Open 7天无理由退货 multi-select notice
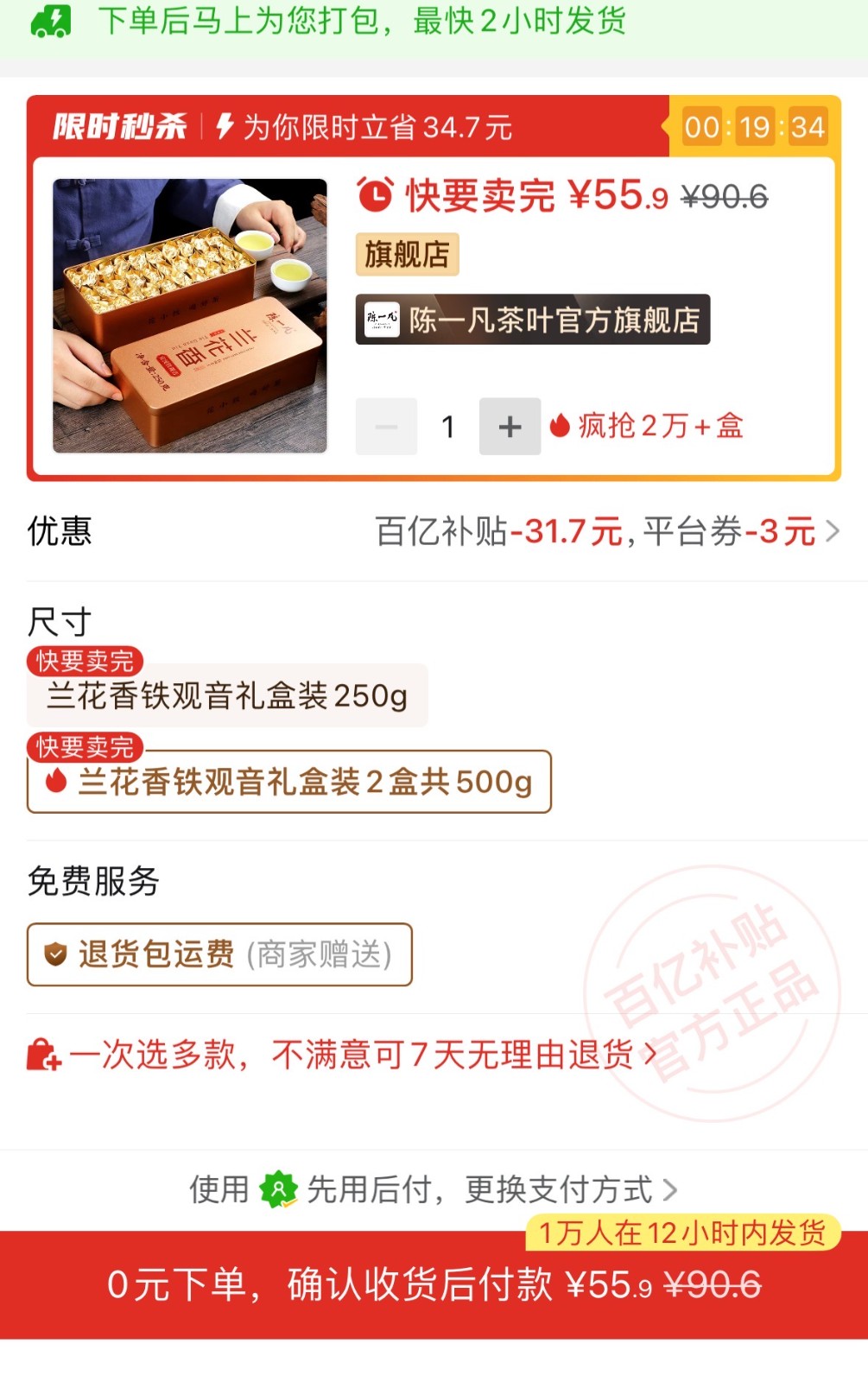The height and width of the screenshot is (1382, 868). (x=345, y=1054)
